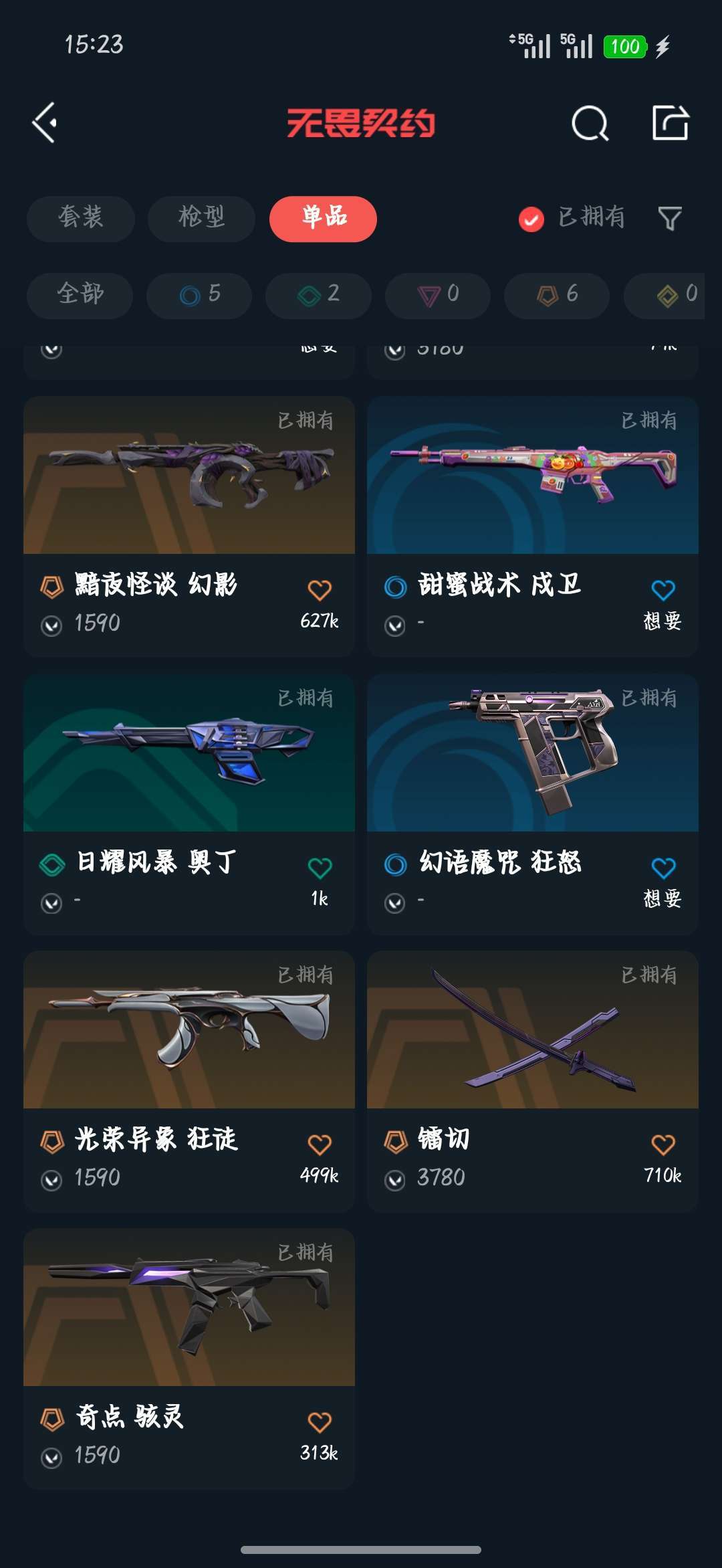The image size is (722, 1568).
Task: Open the search icon
Action: [590, 123]
